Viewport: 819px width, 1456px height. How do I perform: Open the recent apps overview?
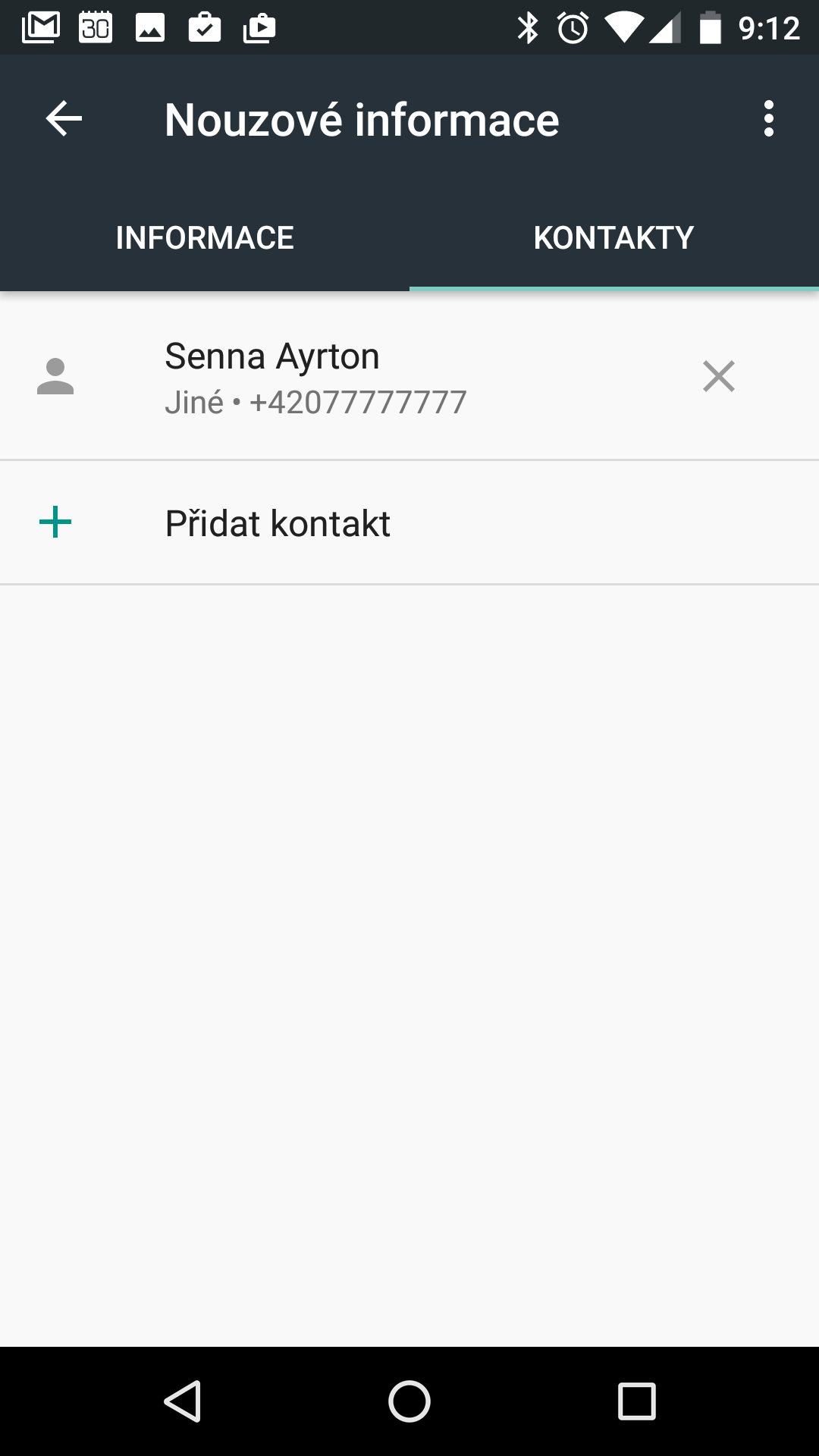(x=637, y=1401)
